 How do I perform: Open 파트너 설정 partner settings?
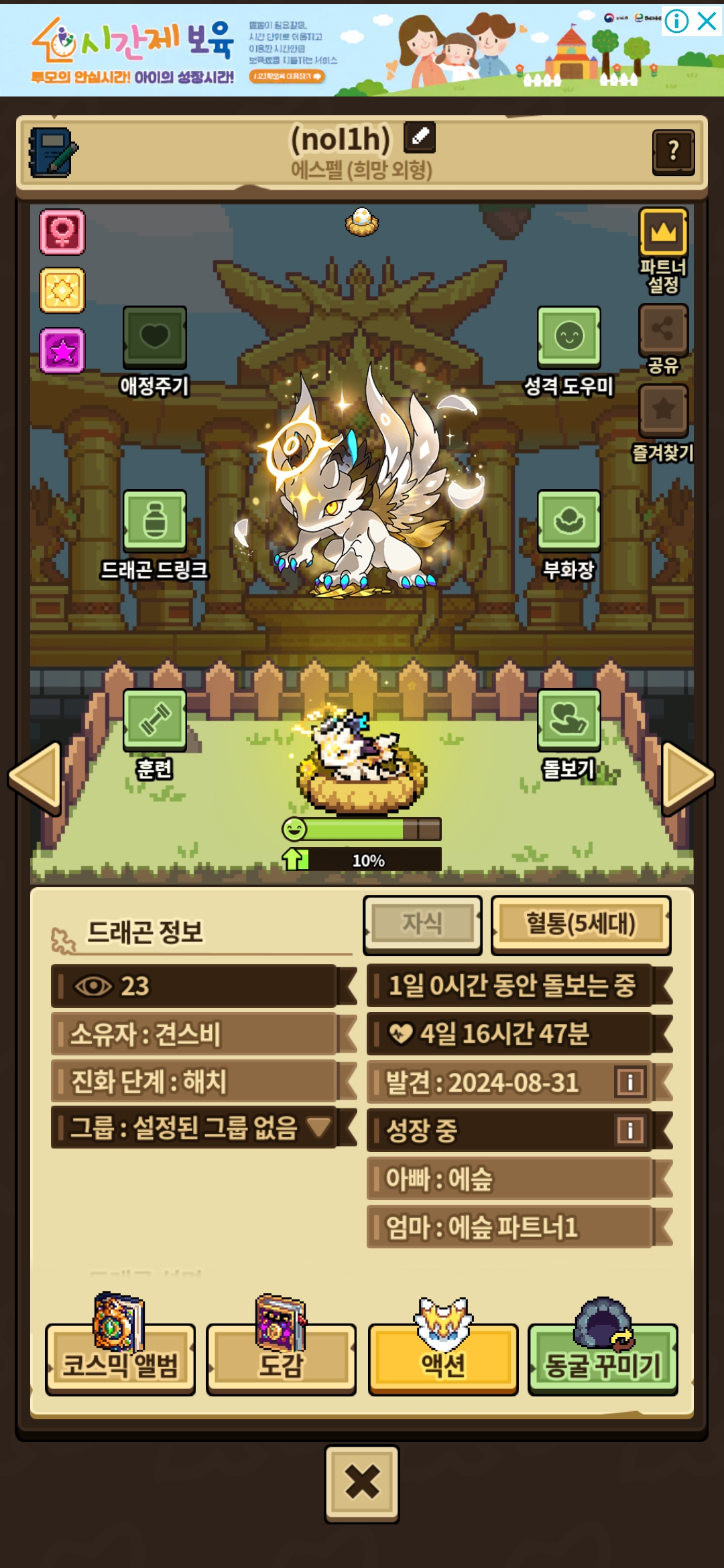coord(663,251)
